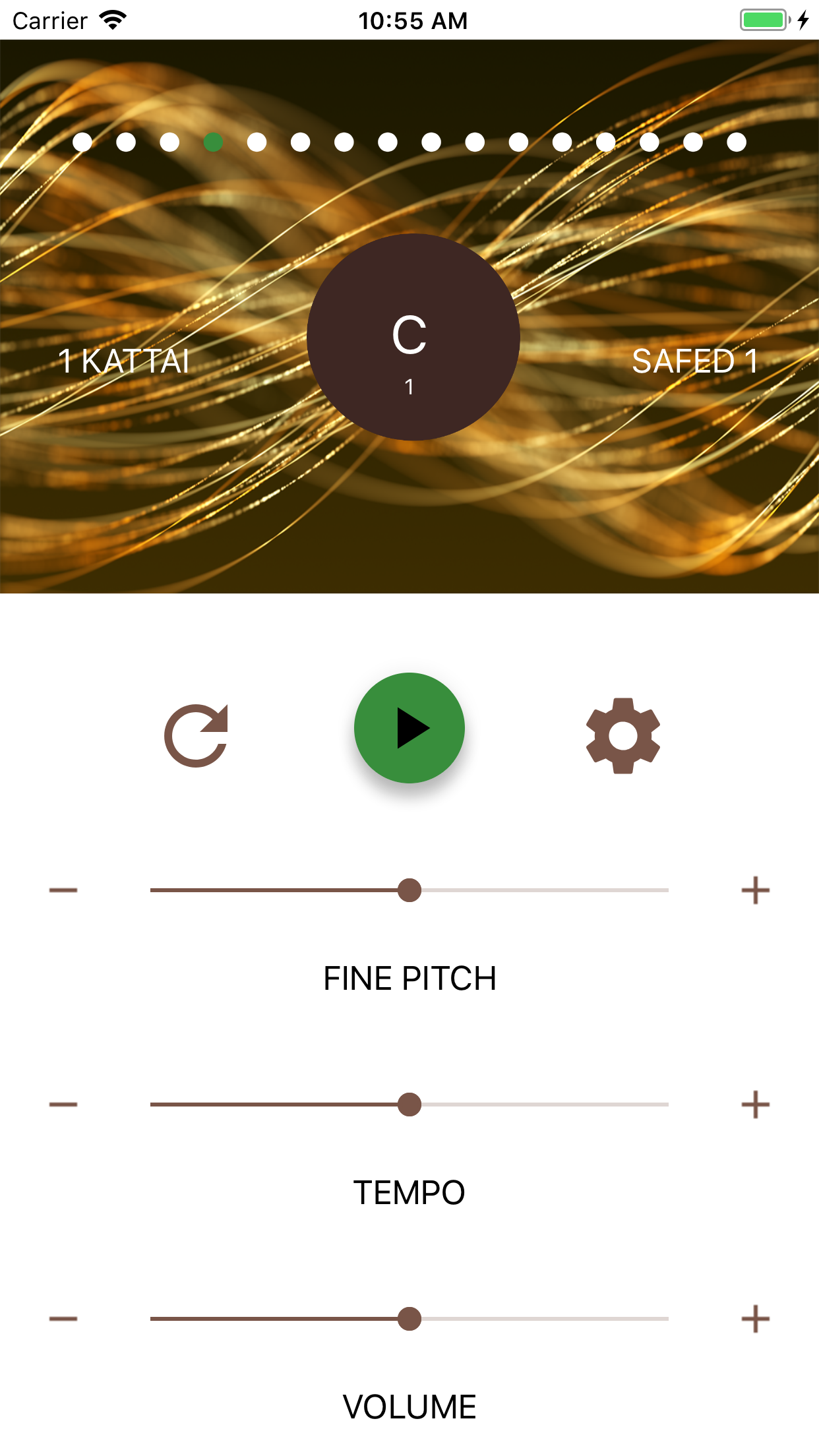Select the last pitch dot

(737, 142)
